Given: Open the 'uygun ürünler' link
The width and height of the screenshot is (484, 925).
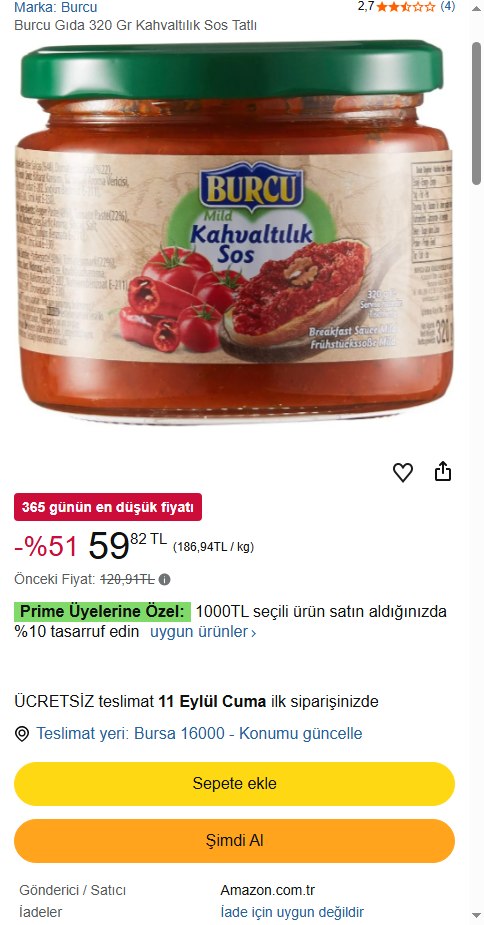Looking at the screenshot, I should [203, 632].
